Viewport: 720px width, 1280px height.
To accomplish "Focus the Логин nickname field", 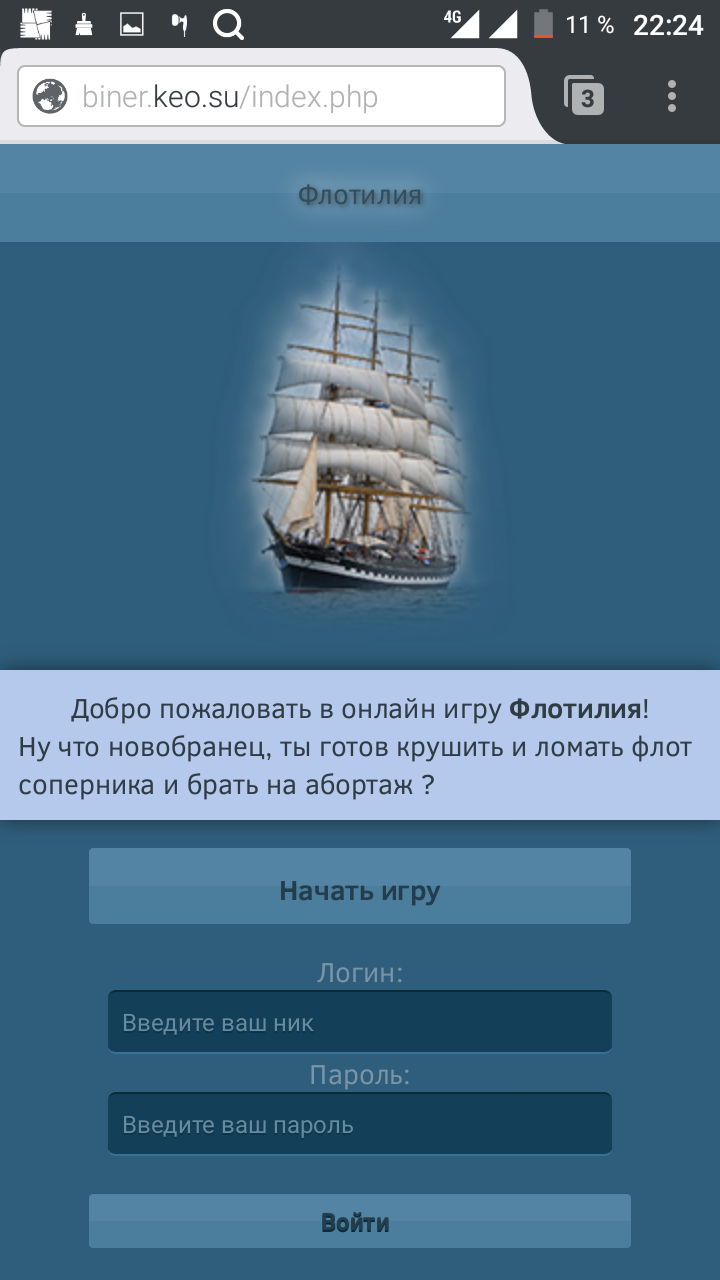I will (x=360, y=1022).
